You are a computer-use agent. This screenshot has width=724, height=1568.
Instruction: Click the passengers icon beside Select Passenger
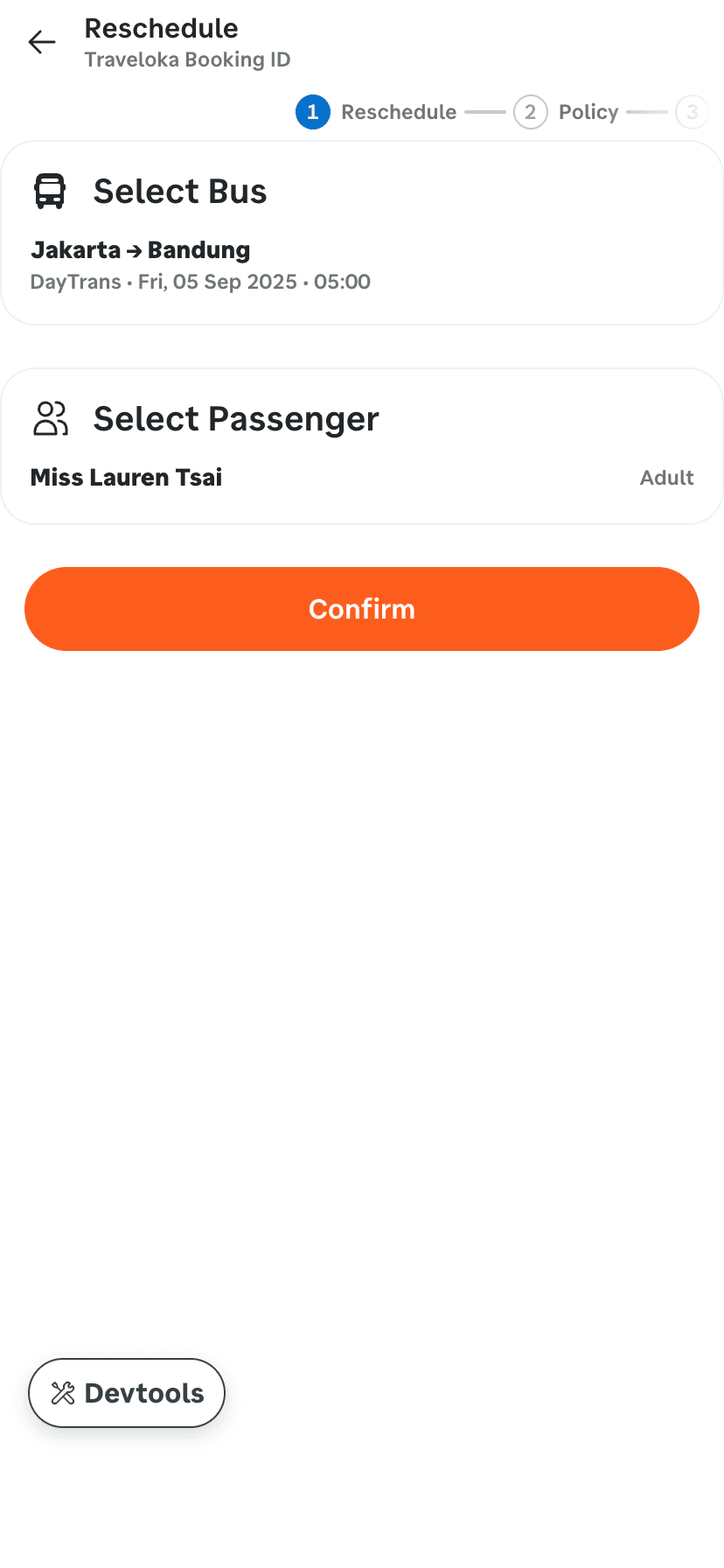(50, 418)
